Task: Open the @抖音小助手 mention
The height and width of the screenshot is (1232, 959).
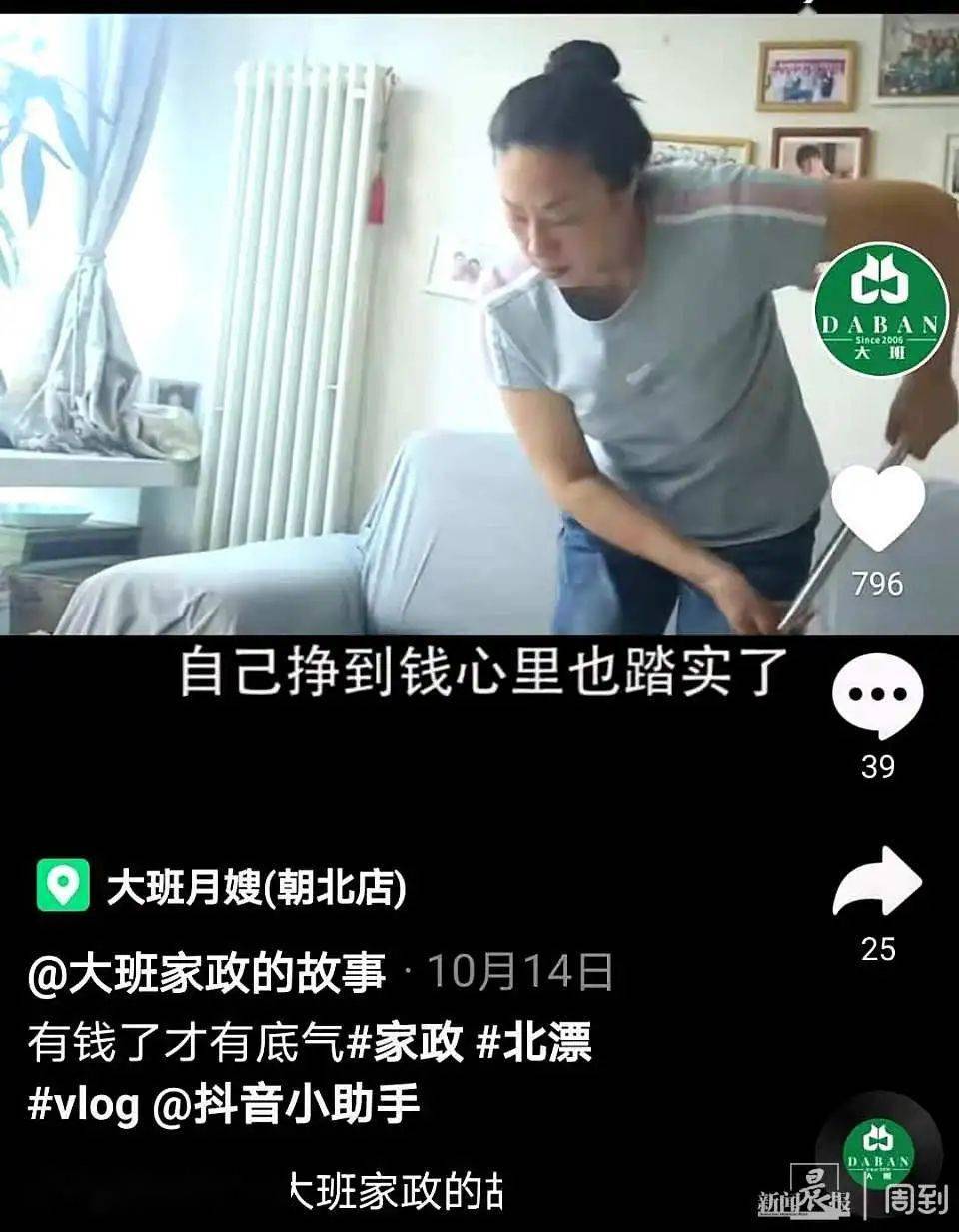Action: coord(286,1105)
